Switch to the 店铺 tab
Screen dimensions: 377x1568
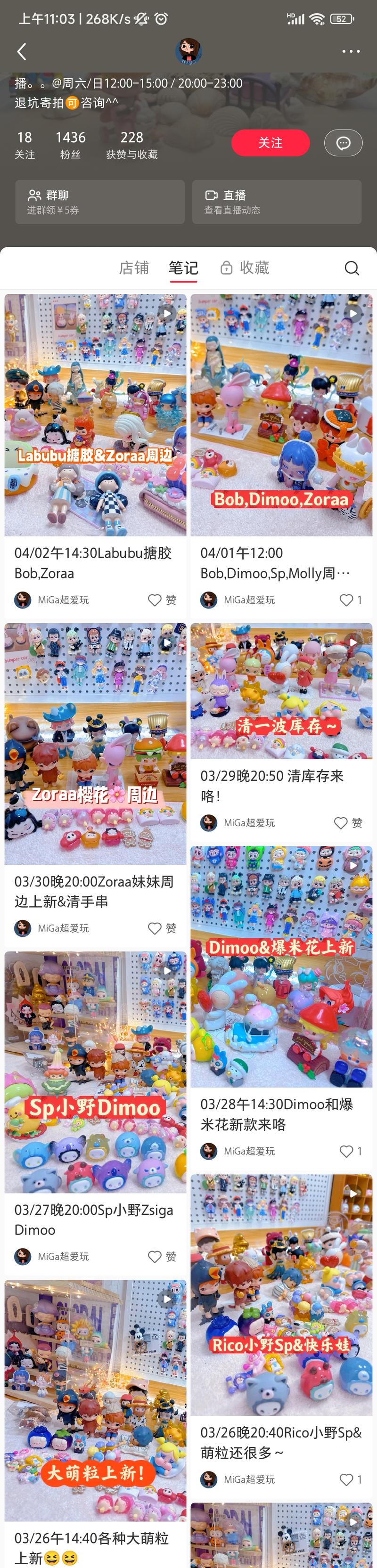coord(134,268)
